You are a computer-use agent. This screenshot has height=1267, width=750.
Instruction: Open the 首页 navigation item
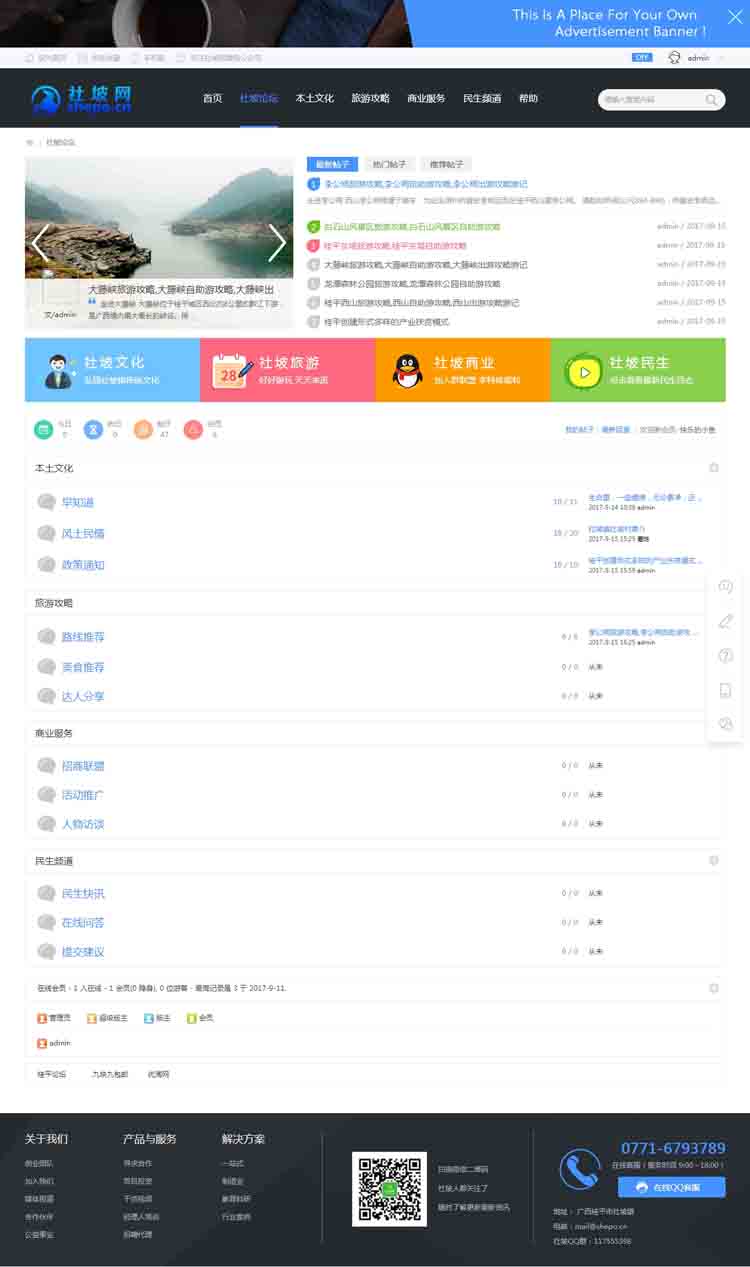pos(212,99)
